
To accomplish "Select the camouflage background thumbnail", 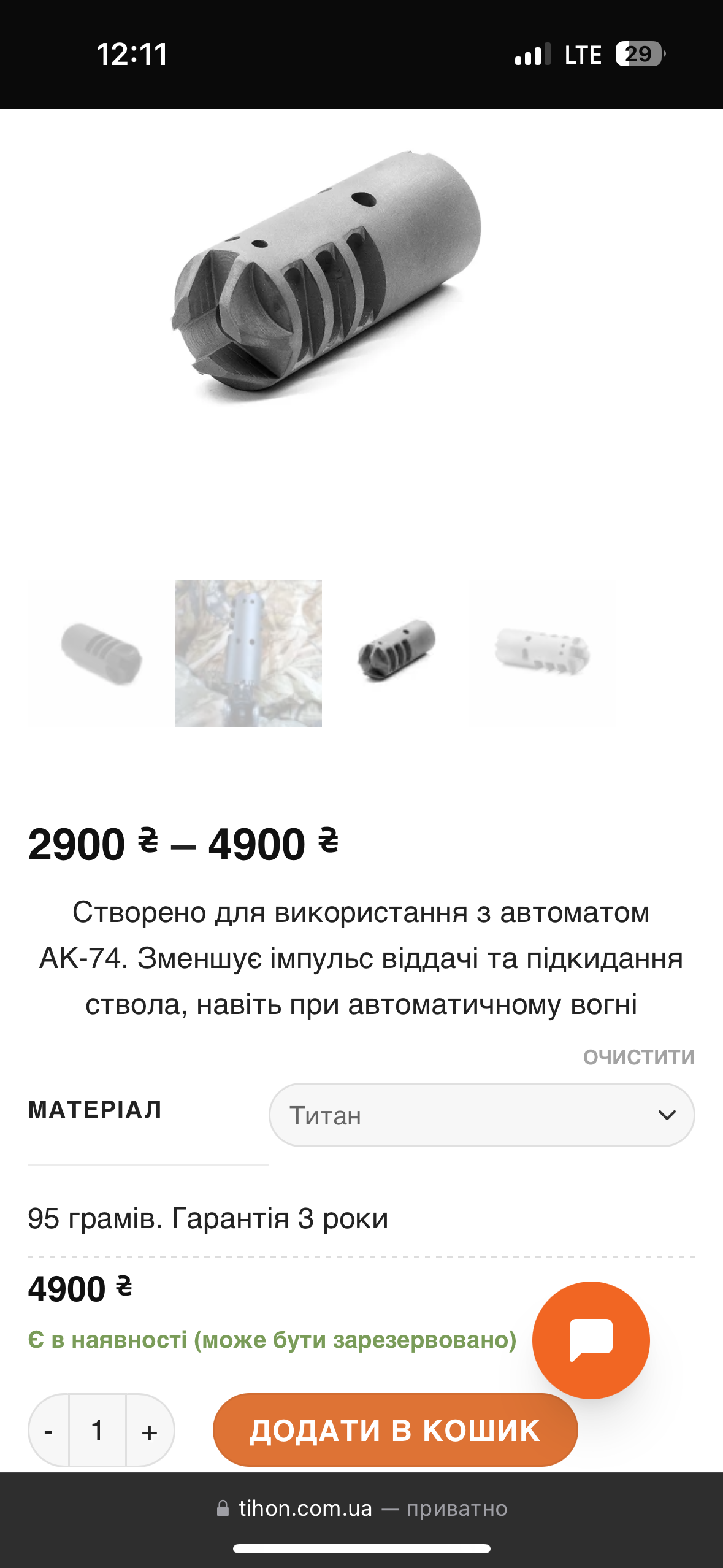I will click(x=248, y=653).
